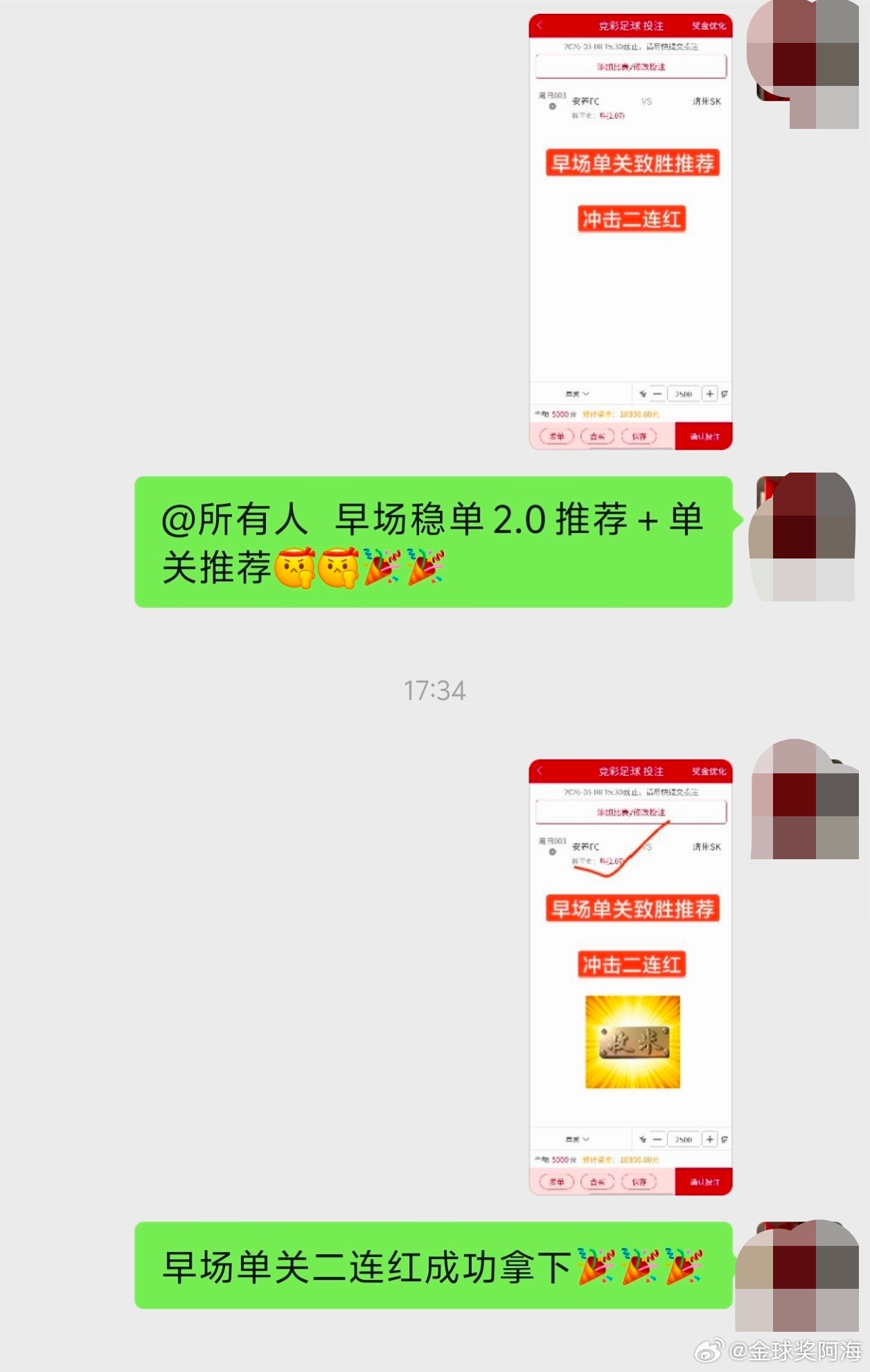Tap the minus stepper in the lower screenshot
Viewport: 870px width, 1372px height.
[x=657, y=1138]
